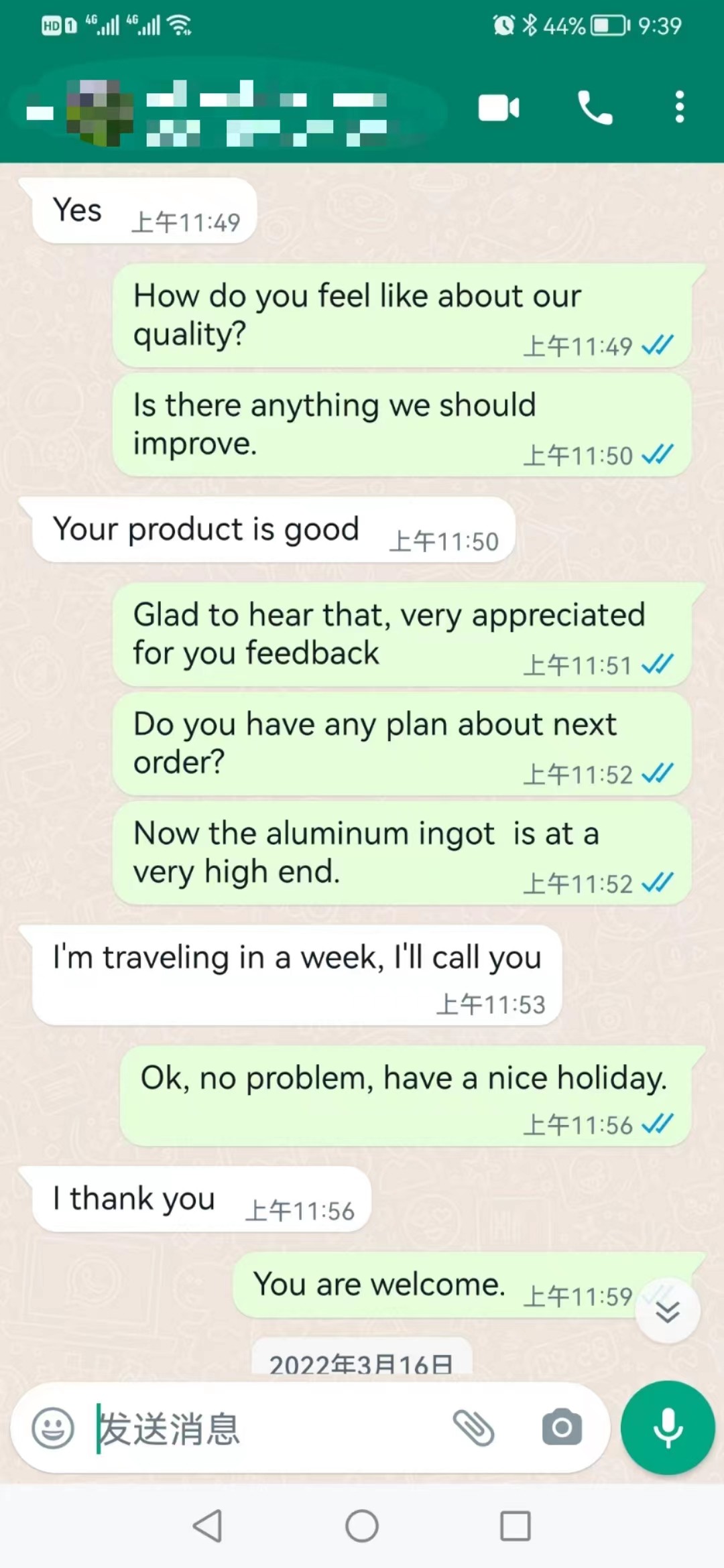Viewport: 724px width, 1568px height.
Task: Open the three-dot overflow menu
Action: point(679,108)
